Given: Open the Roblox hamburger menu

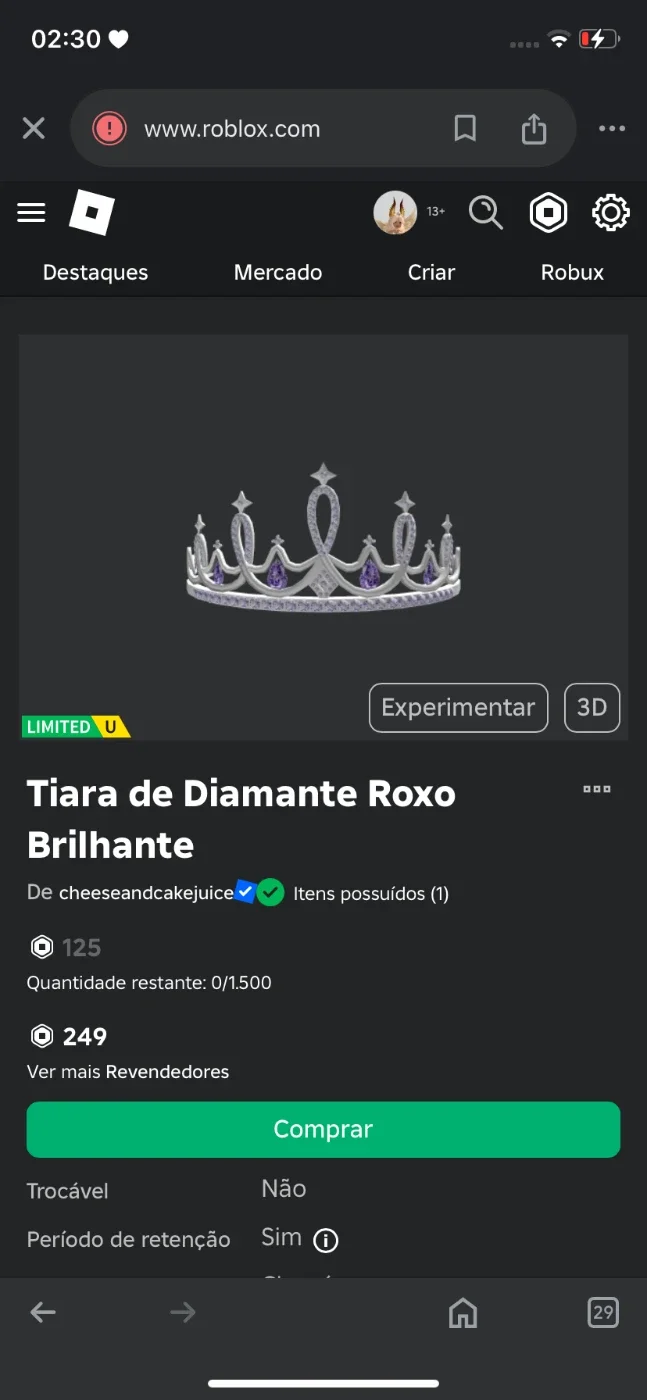Looking at the screenshot, I should 32,212.
